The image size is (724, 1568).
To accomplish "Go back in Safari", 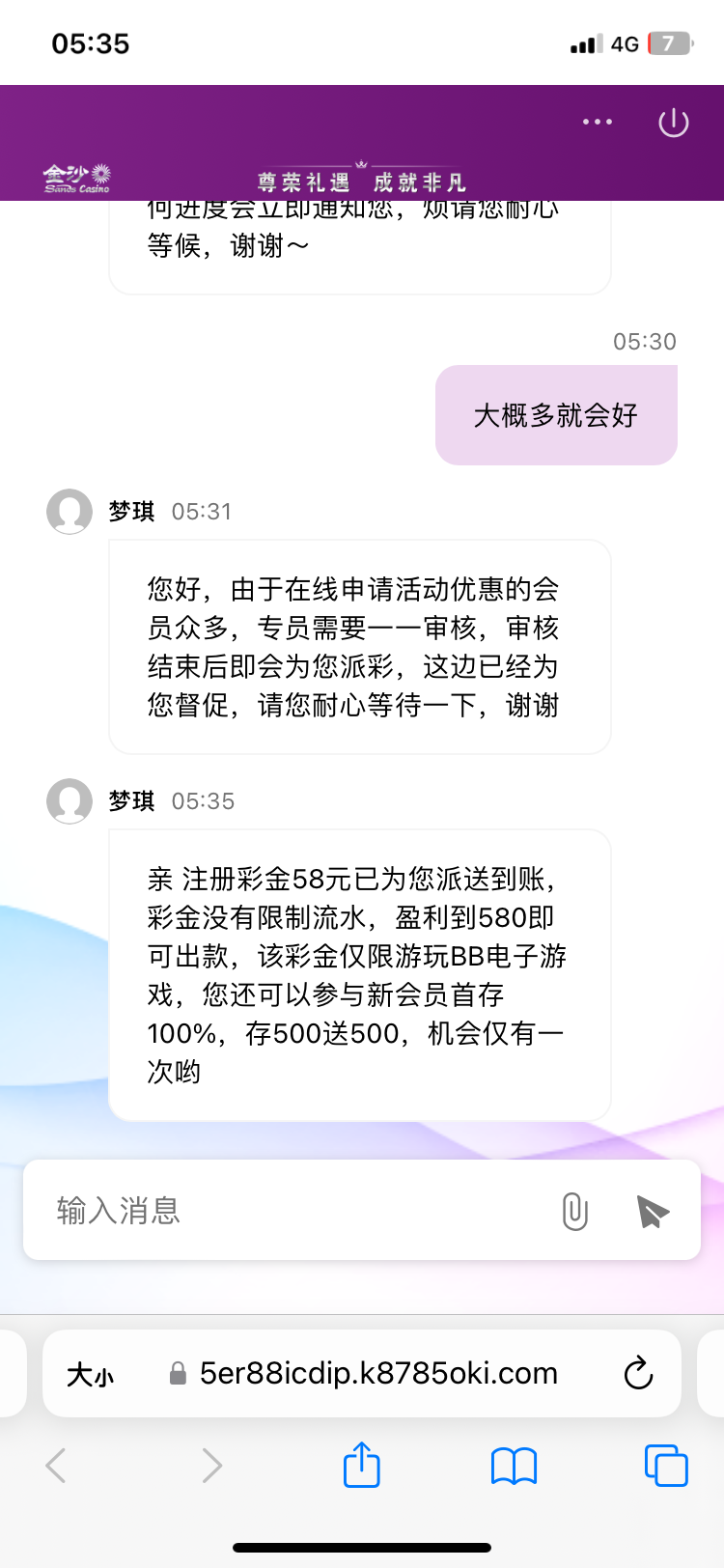I will coord(56,1466).
